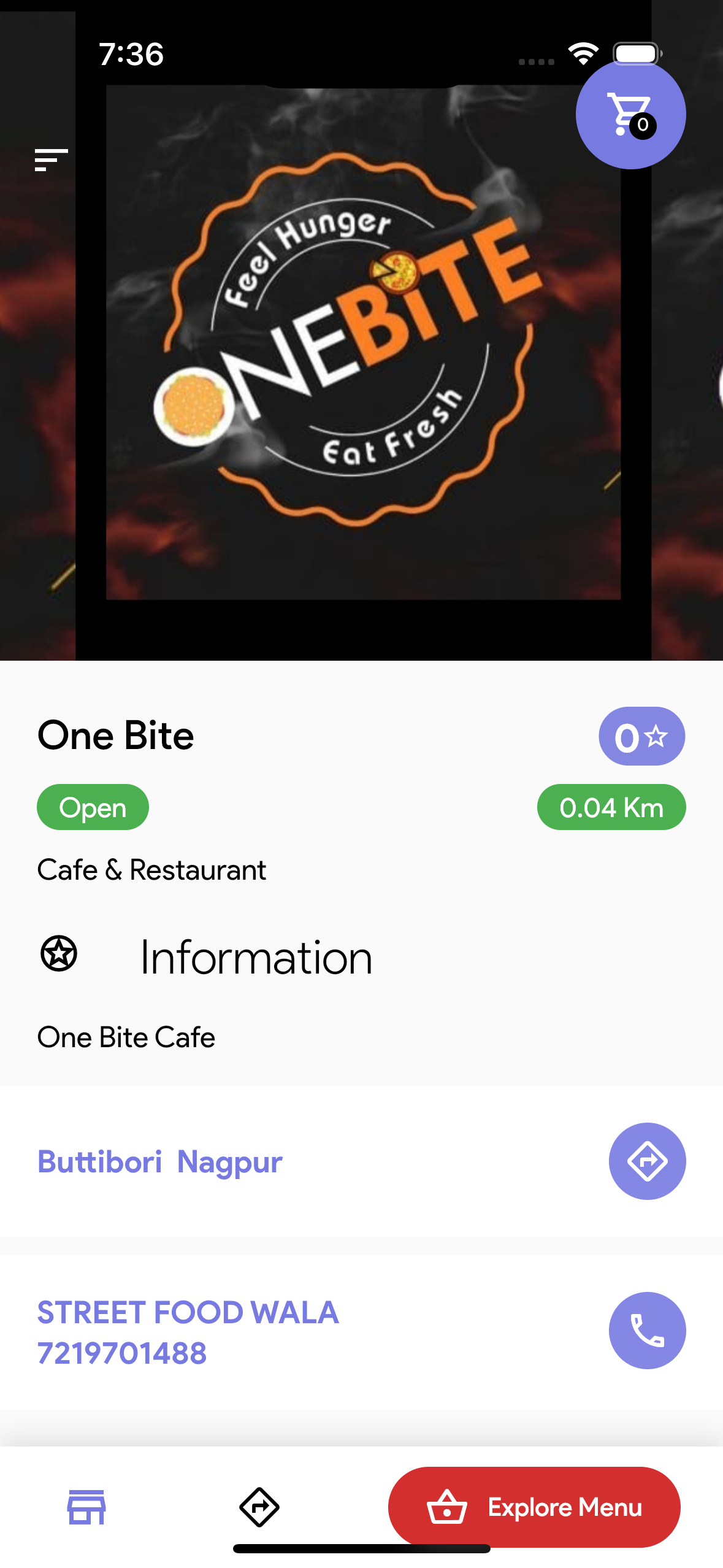Open the side menu button
The width and height of the screenshot is (723, 1568).
51,159
